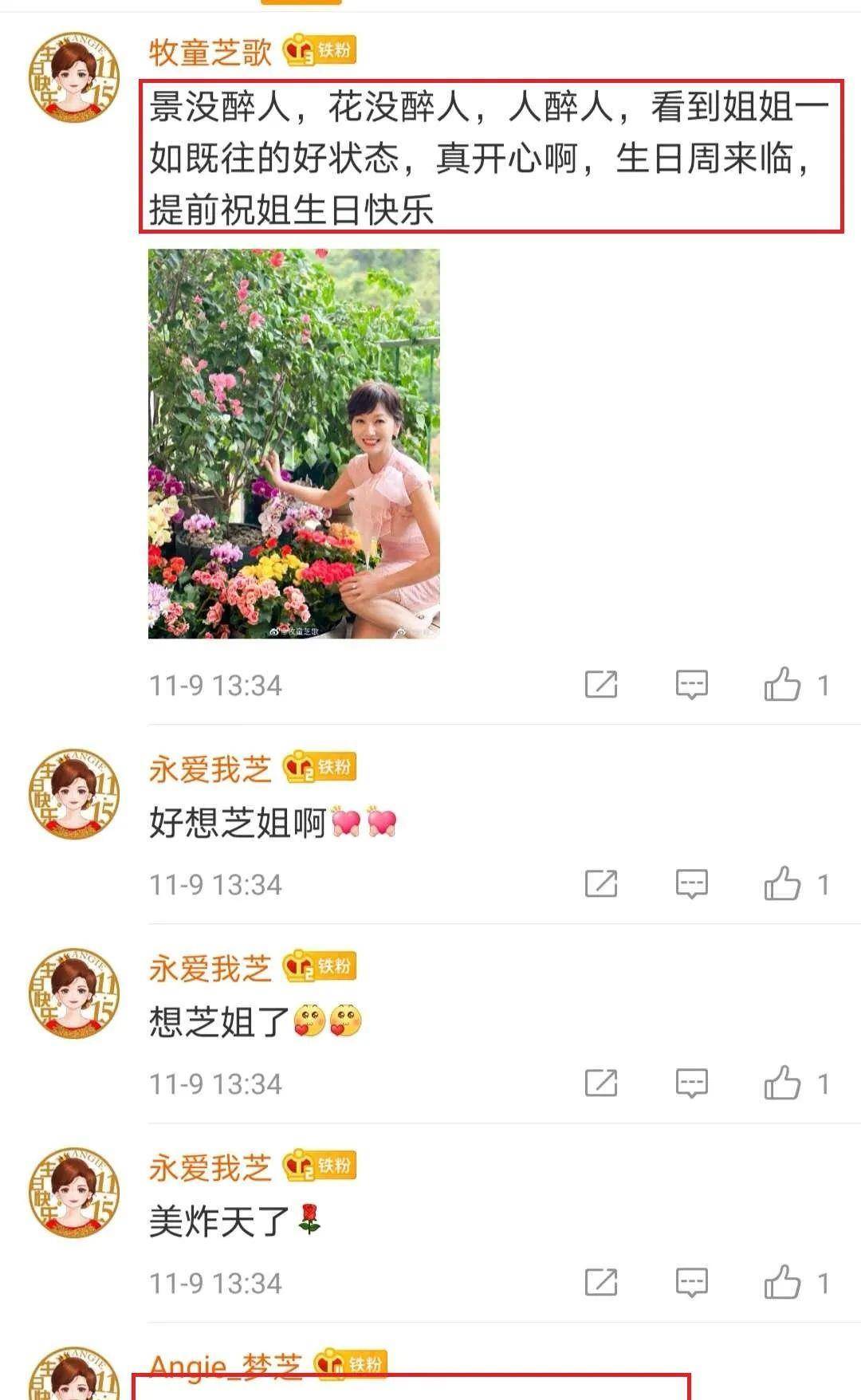Repost 牧童芝歌's comment

point(601,685)
